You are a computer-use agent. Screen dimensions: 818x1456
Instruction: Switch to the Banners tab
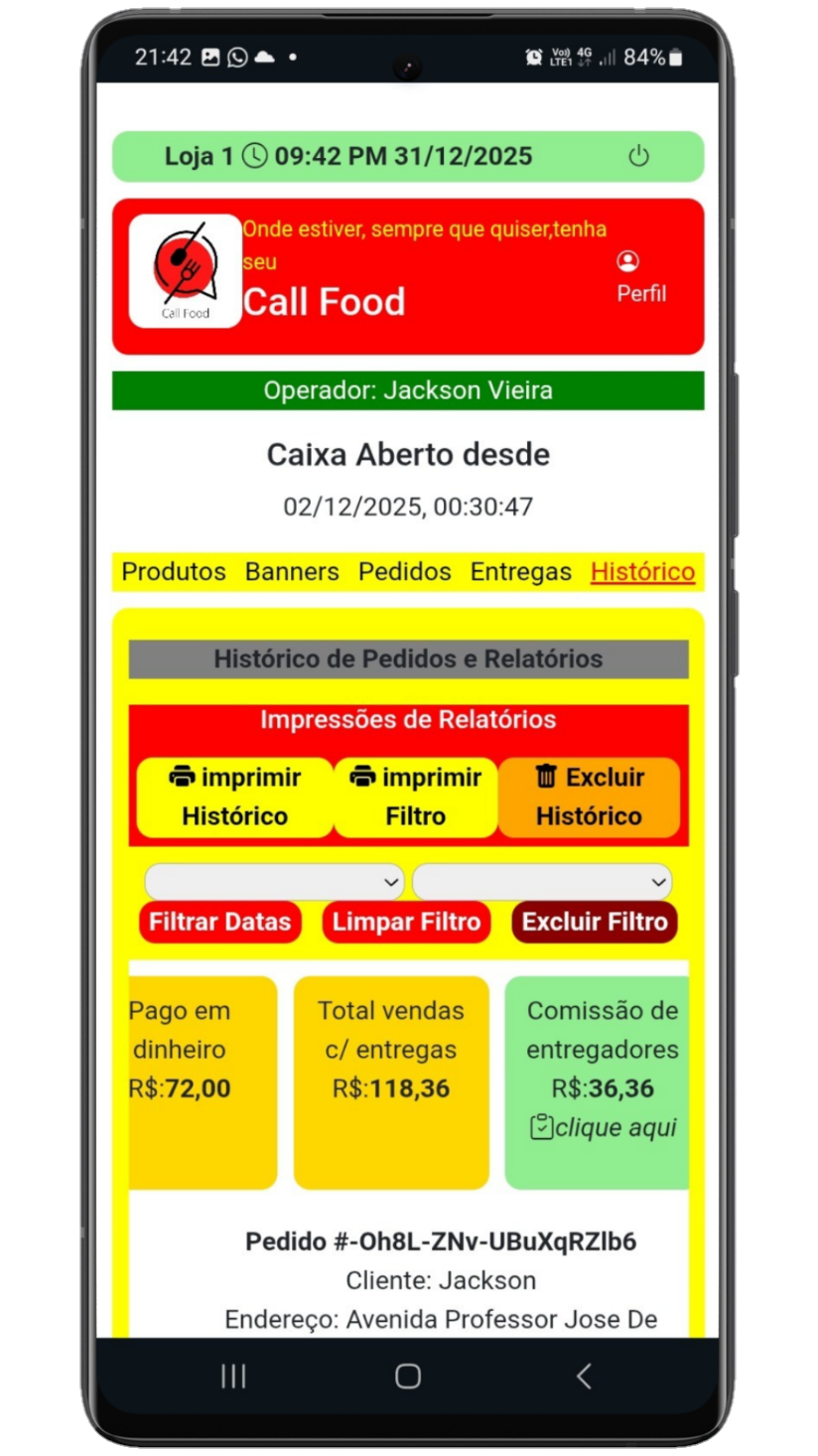point(292,572)
